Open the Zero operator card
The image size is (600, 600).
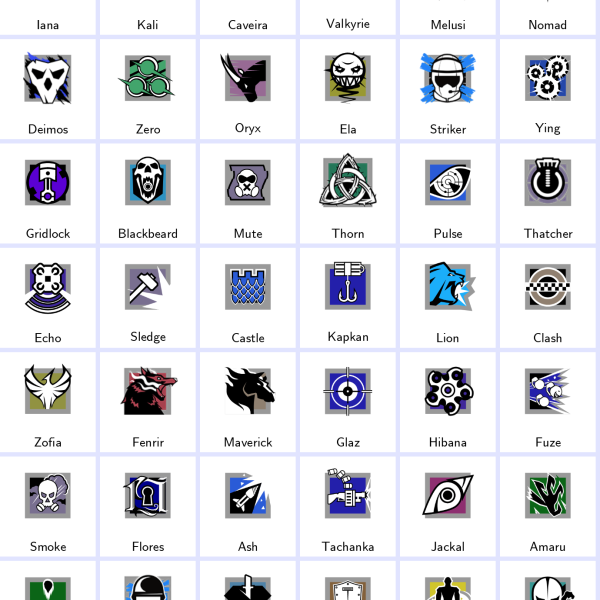pos(148,88)
